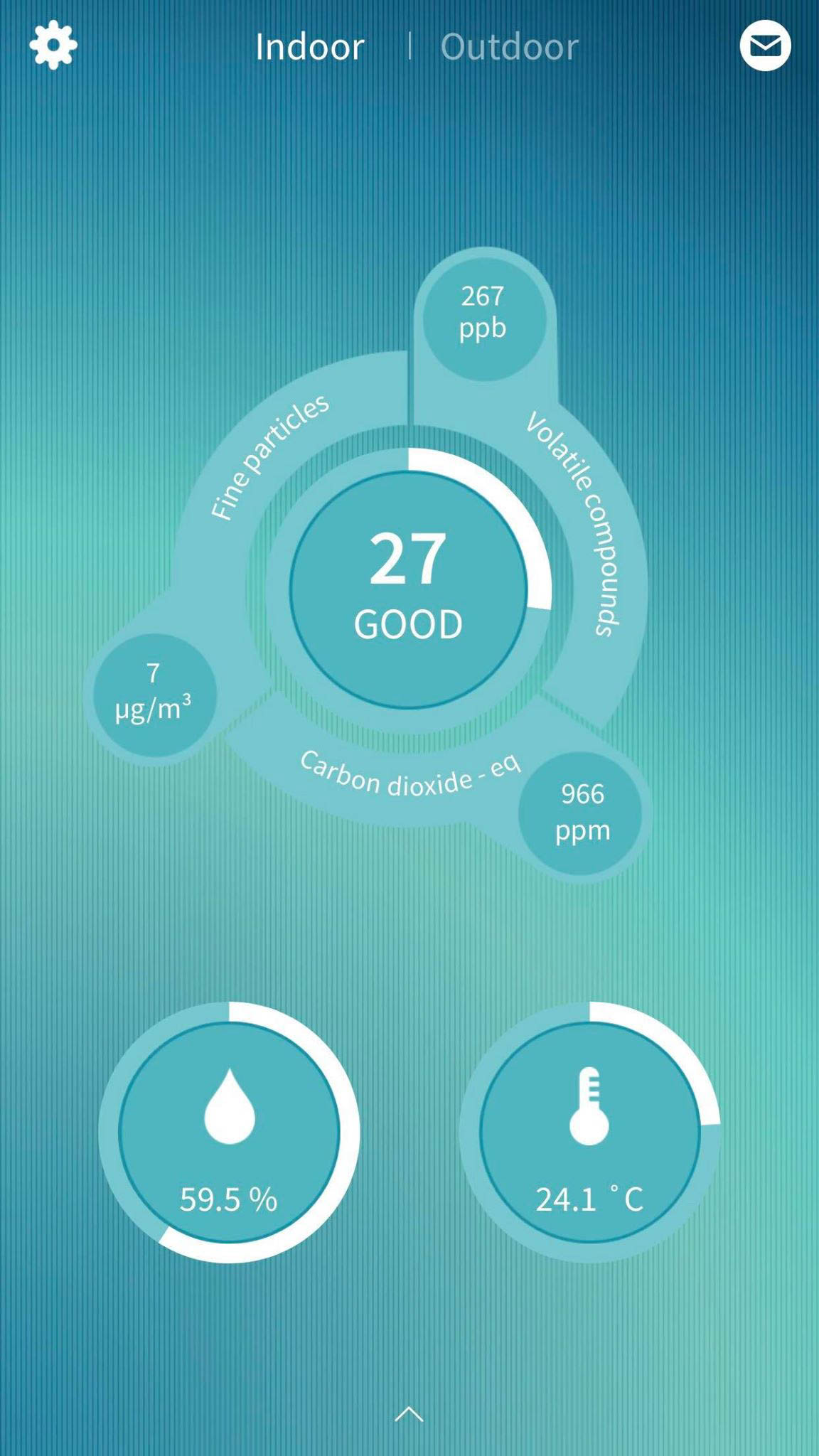Expand the bottom panel with up chevron
The height and width of the screenshot is (1456, 819).
pyautogui.click(x=409, y=1413)
